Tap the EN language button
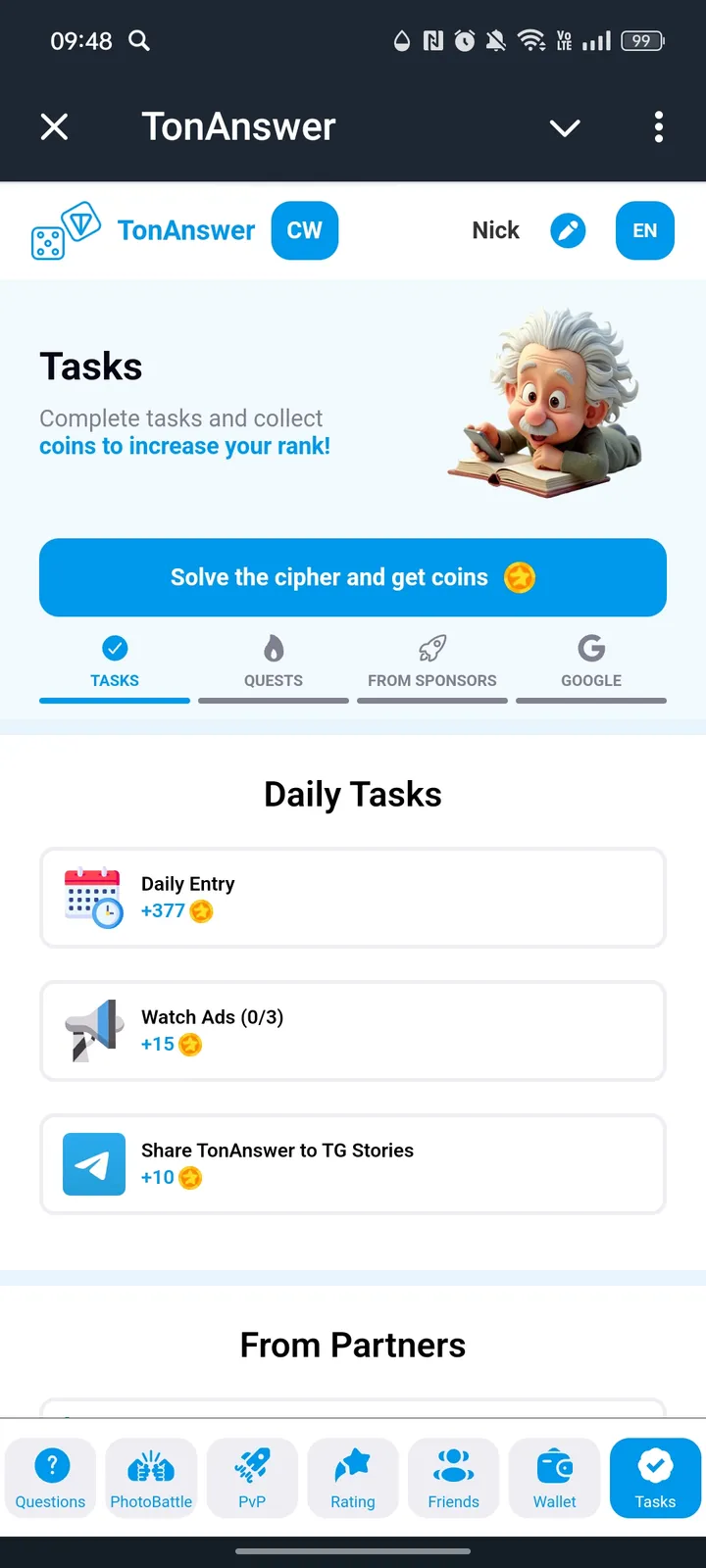 click(644, 230)
